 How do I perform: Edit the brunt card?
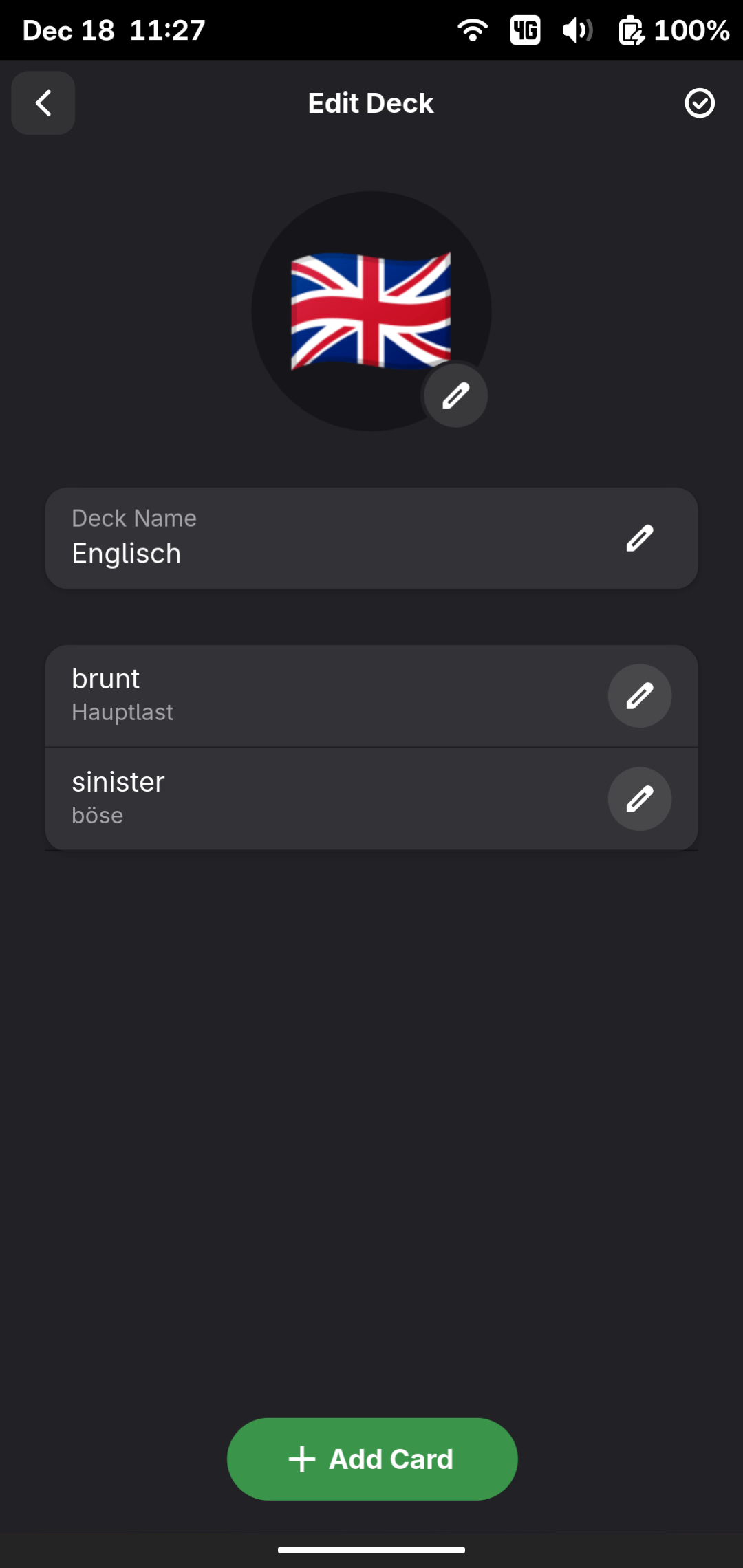point(639,696)
